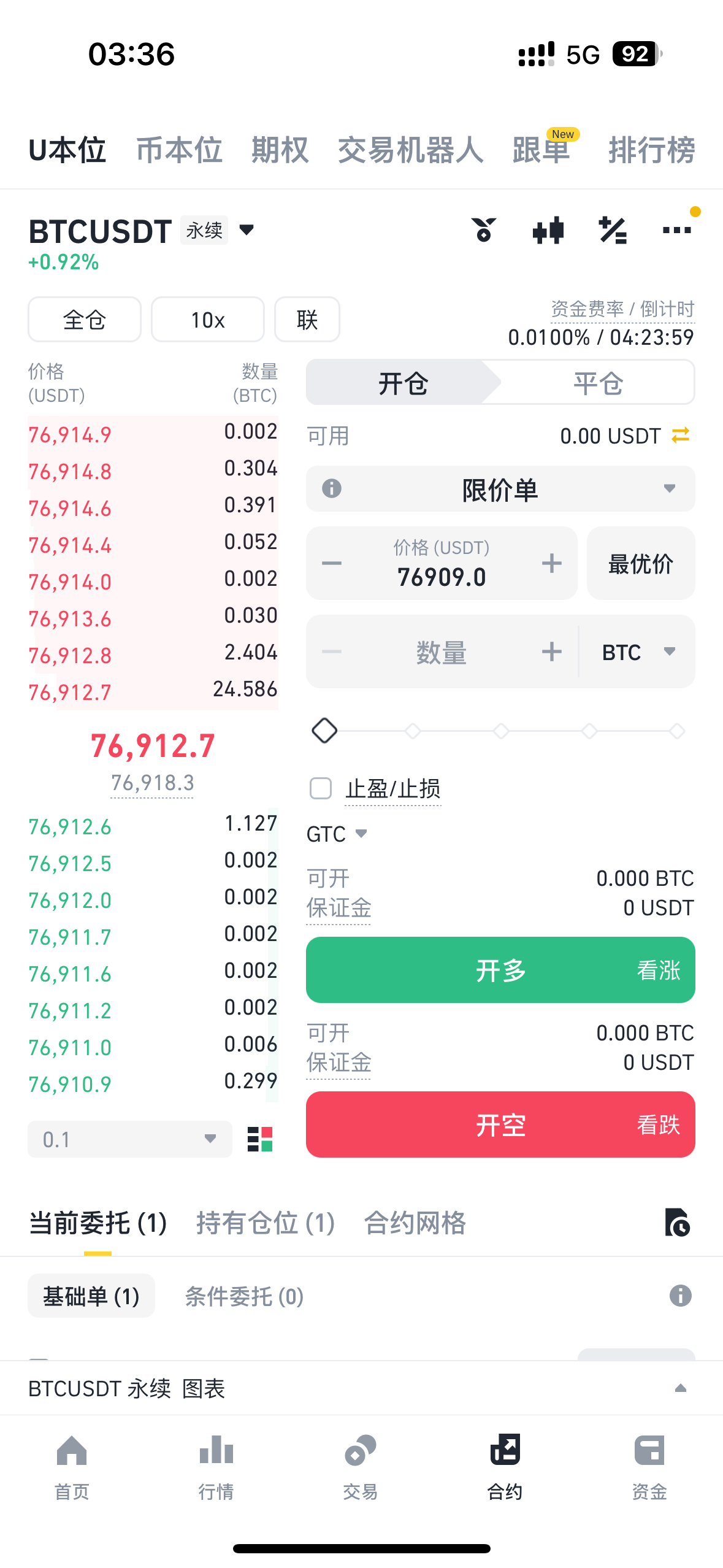
Task: Change the 10x leverage setting
Action: [208, 320]
